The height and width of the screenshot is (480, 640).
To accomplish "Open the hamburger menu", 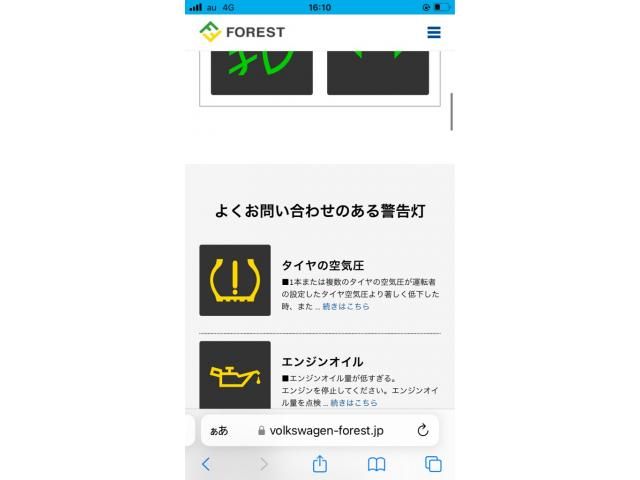I will point(433,32).
